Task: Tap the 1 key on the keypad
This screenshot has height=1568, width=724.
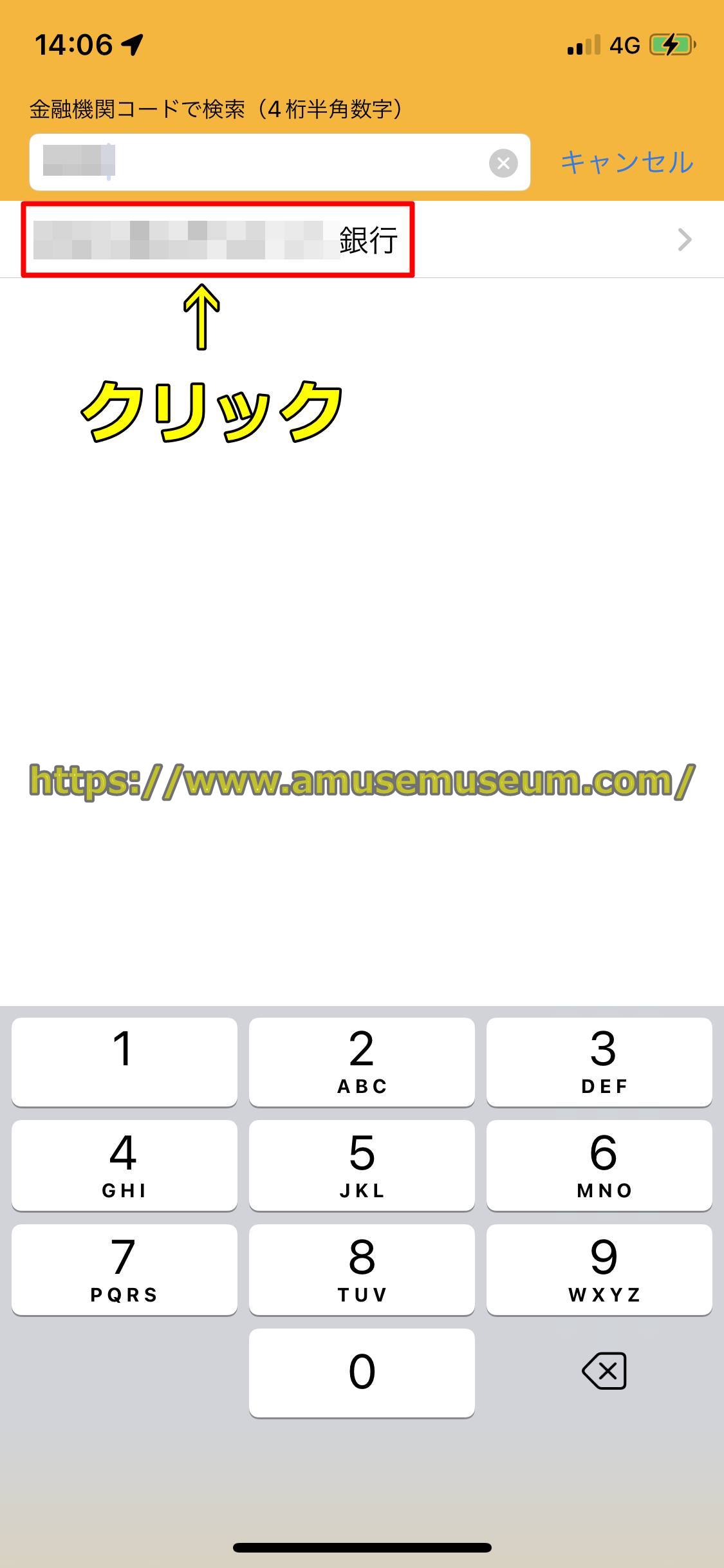Action: (124, 1061)
